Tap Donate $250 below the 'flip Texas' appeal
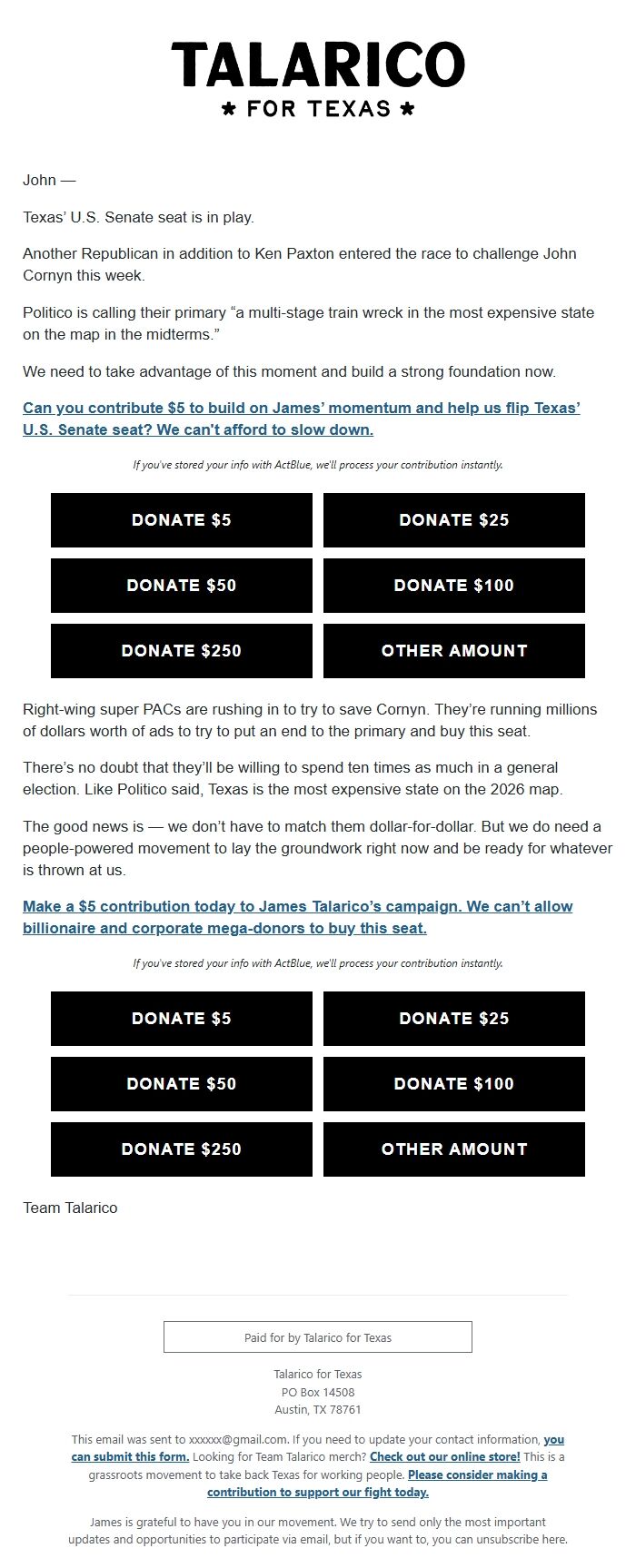Screen dimensions: 636x1568 tap(182, 651)
